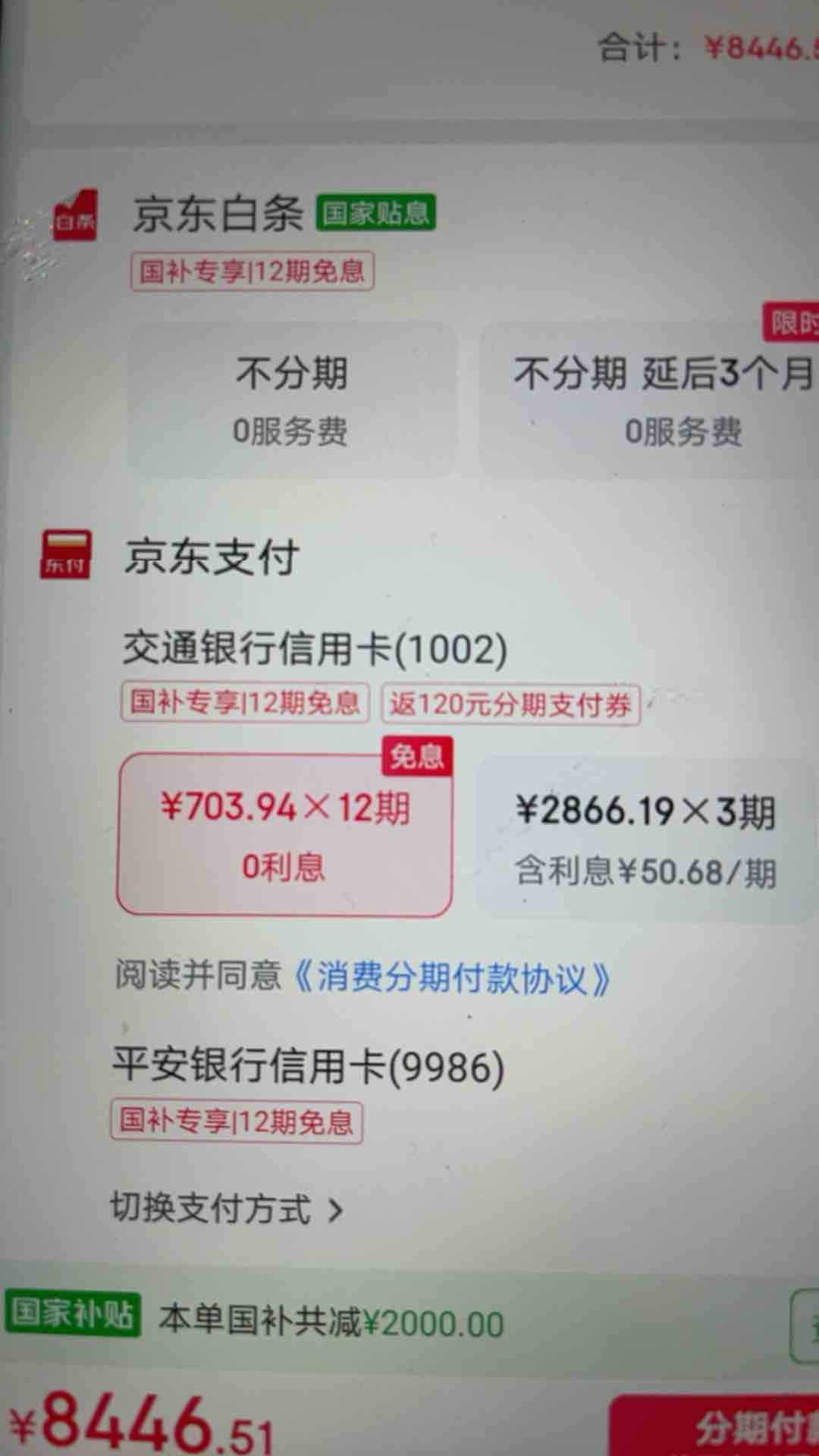
Task: Pick ¥2866.19×3期 installment plan
Action: [645, 839]
